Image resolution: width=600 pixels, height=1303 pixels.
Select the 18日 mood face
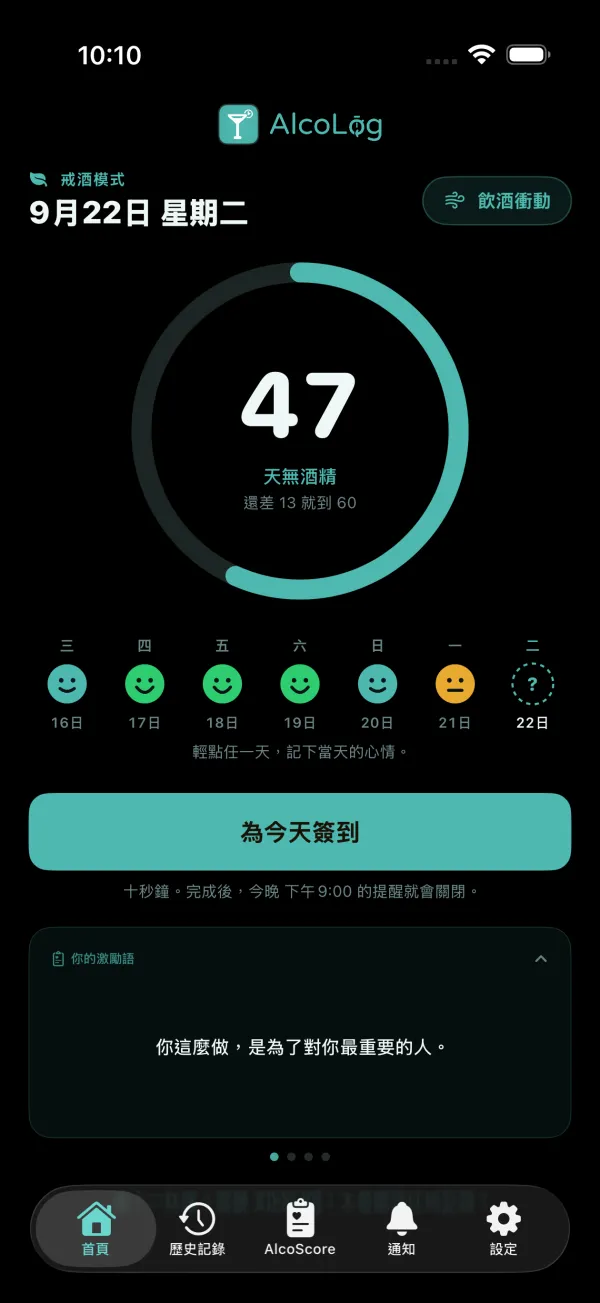tap(222, 685)
